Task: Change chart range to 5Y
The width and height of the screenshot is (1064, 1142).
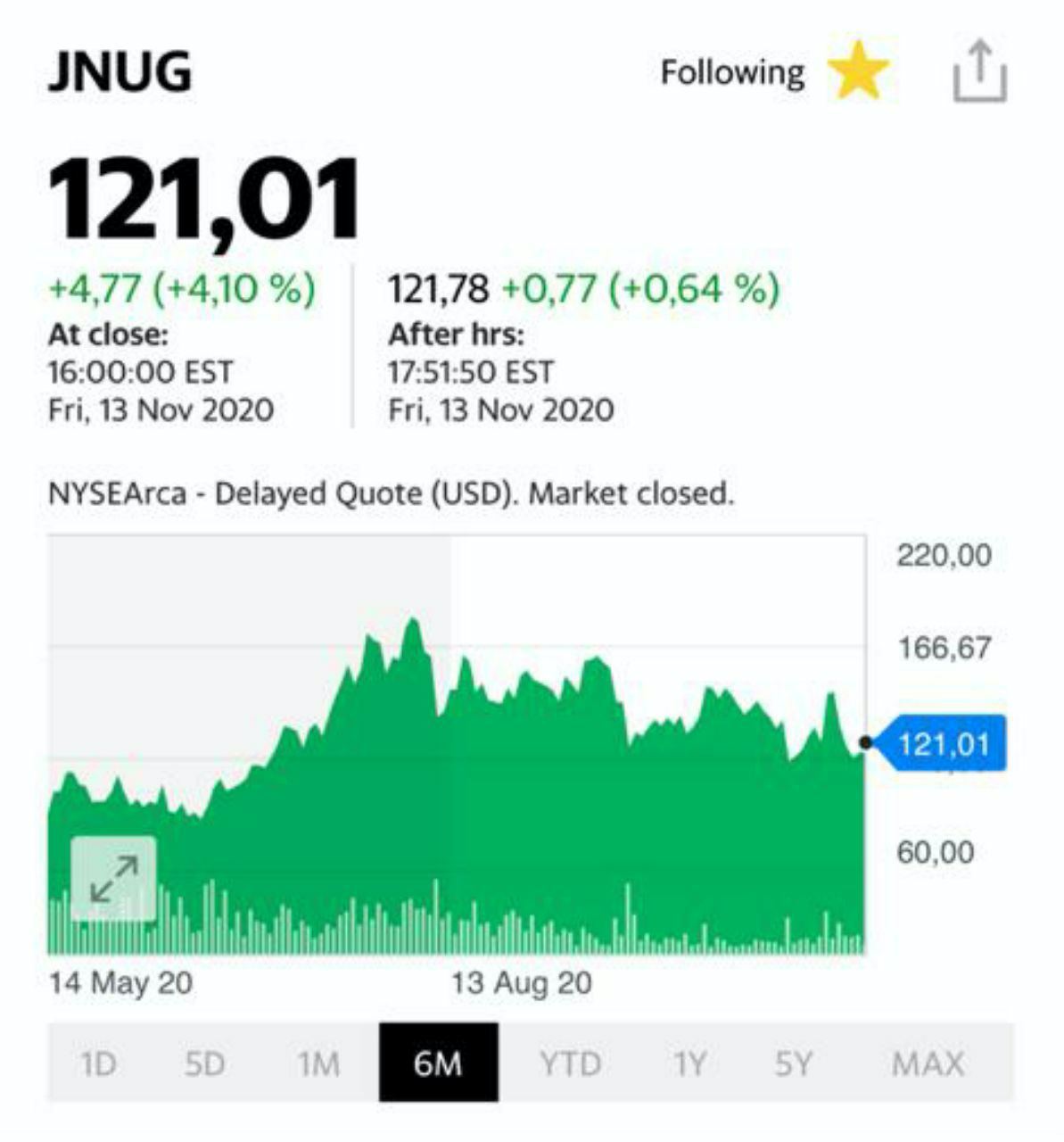Action: pos(793,1063)
